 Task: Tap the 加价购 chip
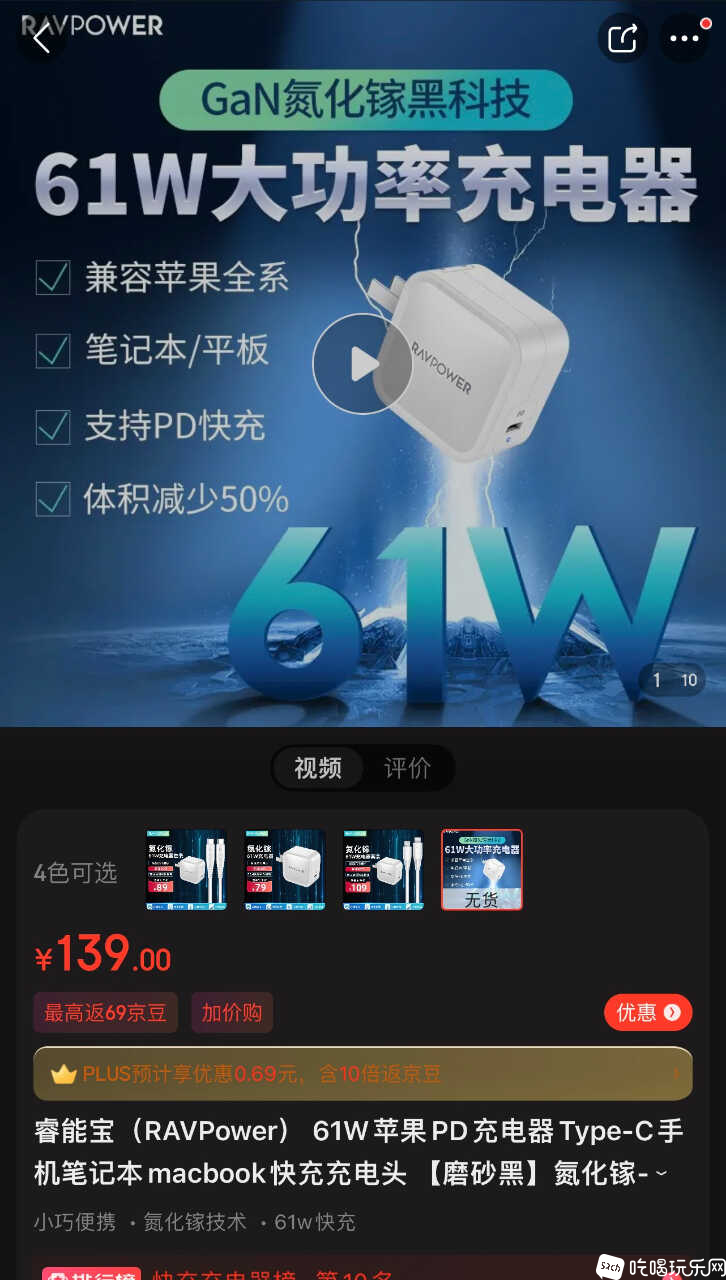coord(232,1013)
